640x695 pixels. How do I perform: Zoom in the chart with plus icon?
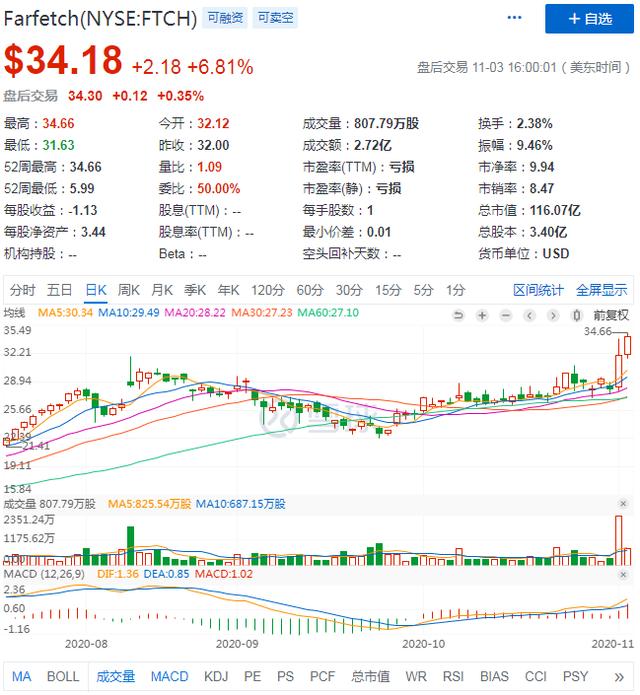(x=482, y=315)
